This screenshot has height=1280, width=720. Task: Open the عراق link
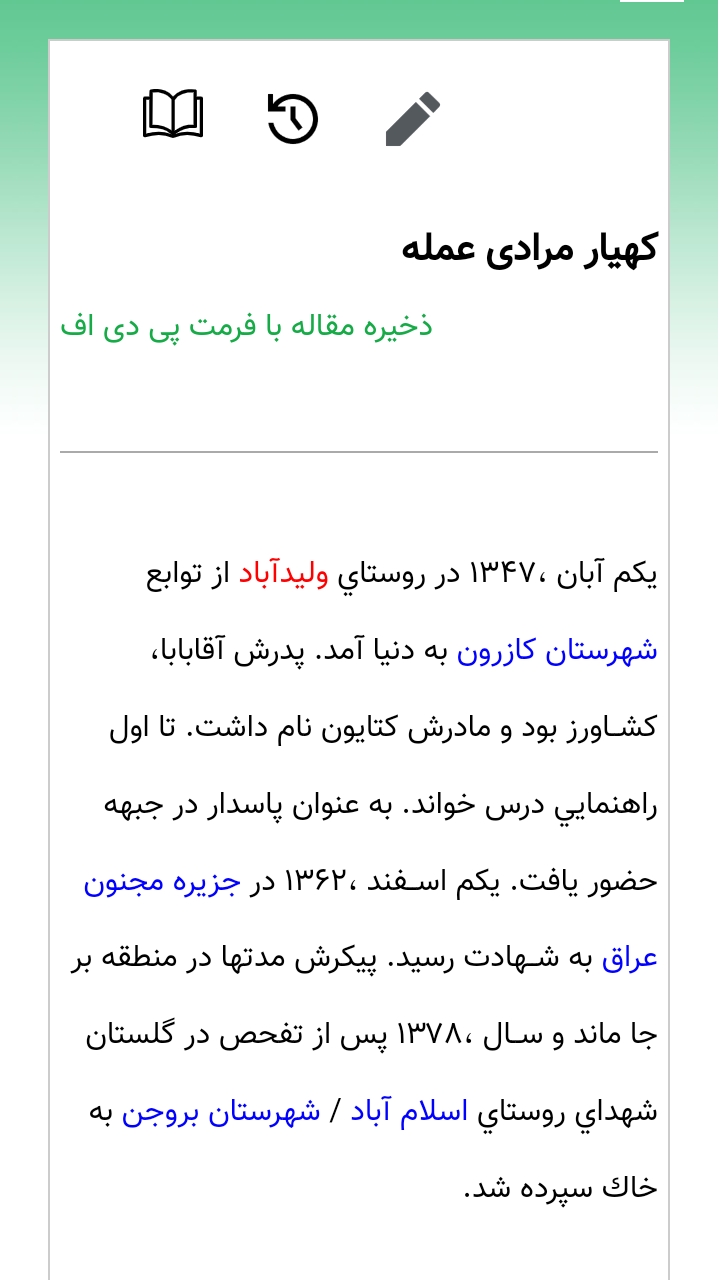[x=629, y=958]
